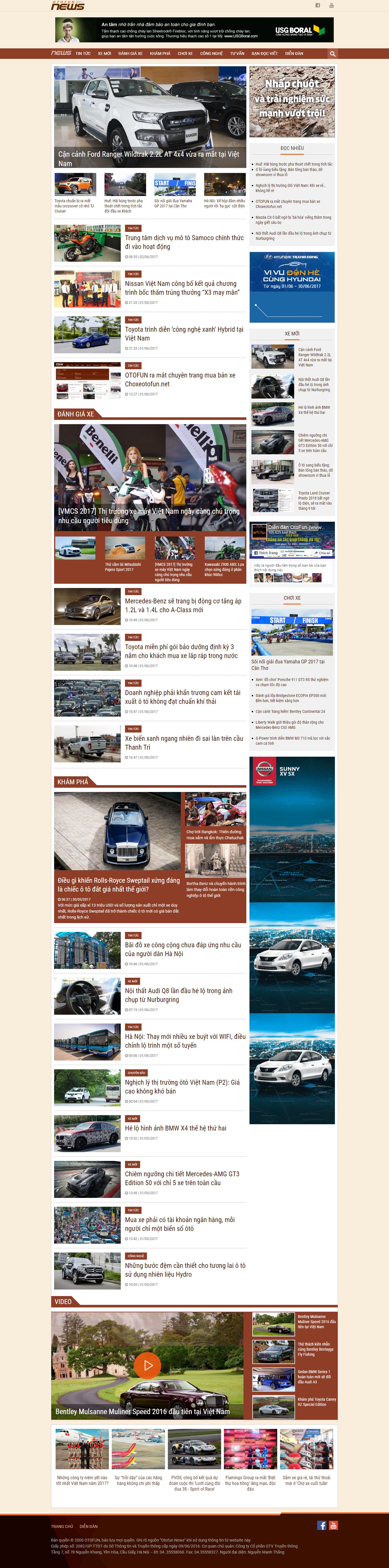Open Nội thất Audi Q8 article

179,995
